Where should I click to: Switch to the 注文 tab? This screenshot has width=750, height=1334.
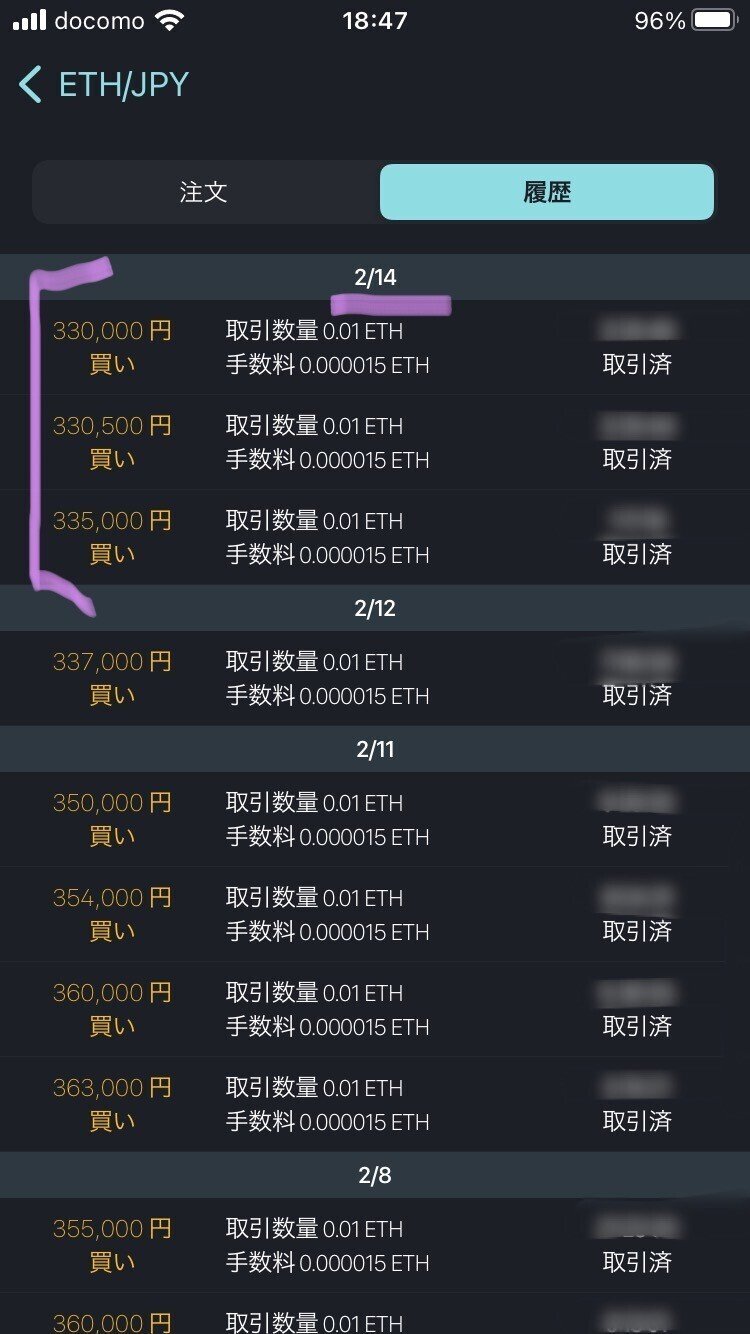point(204,192)
